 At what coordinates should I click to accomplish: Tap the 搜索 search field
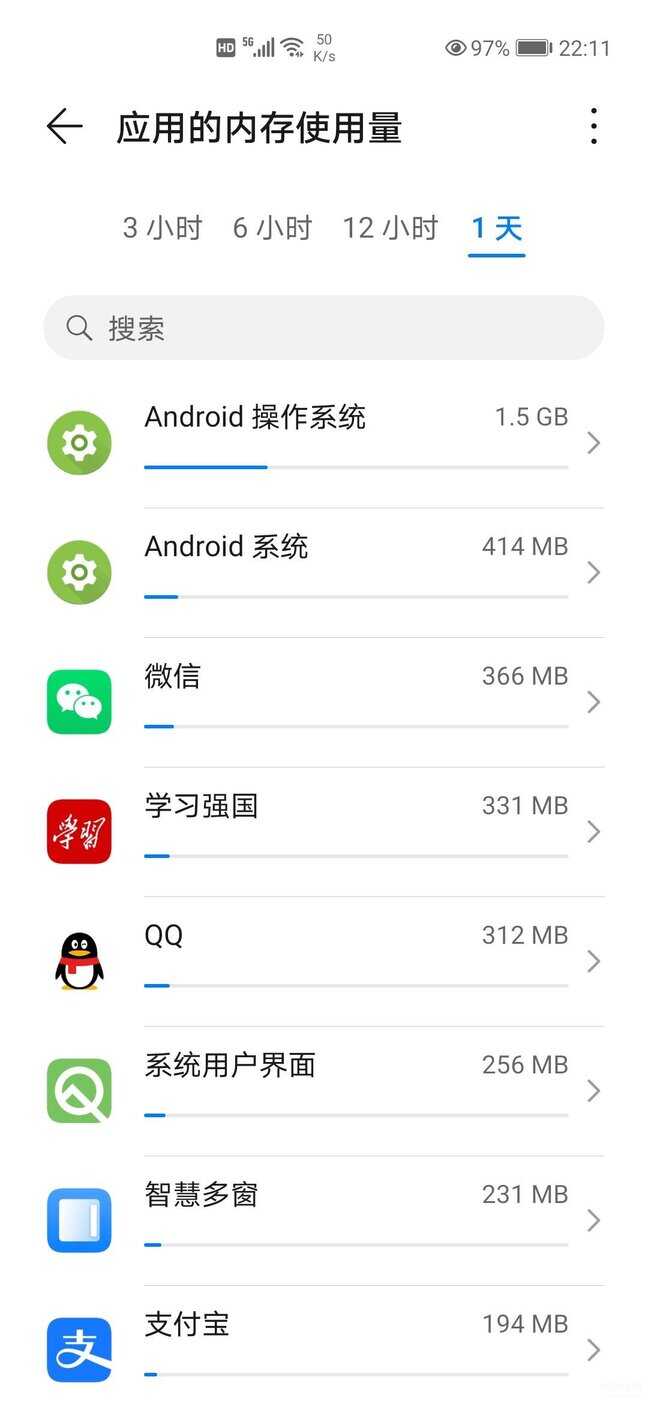point(323,328)
